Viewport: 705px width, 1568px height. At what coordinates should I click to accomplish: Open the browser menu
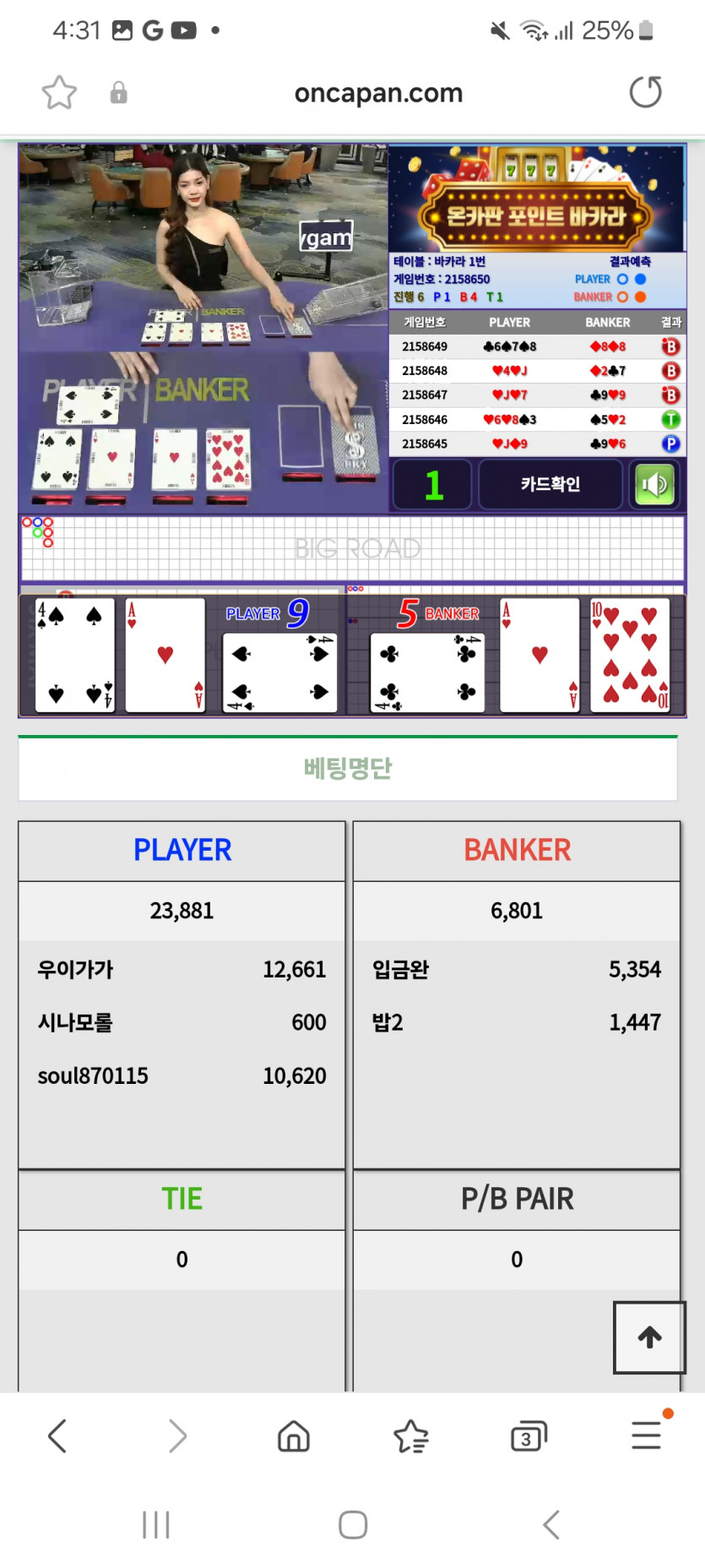tap(646, 1435)
